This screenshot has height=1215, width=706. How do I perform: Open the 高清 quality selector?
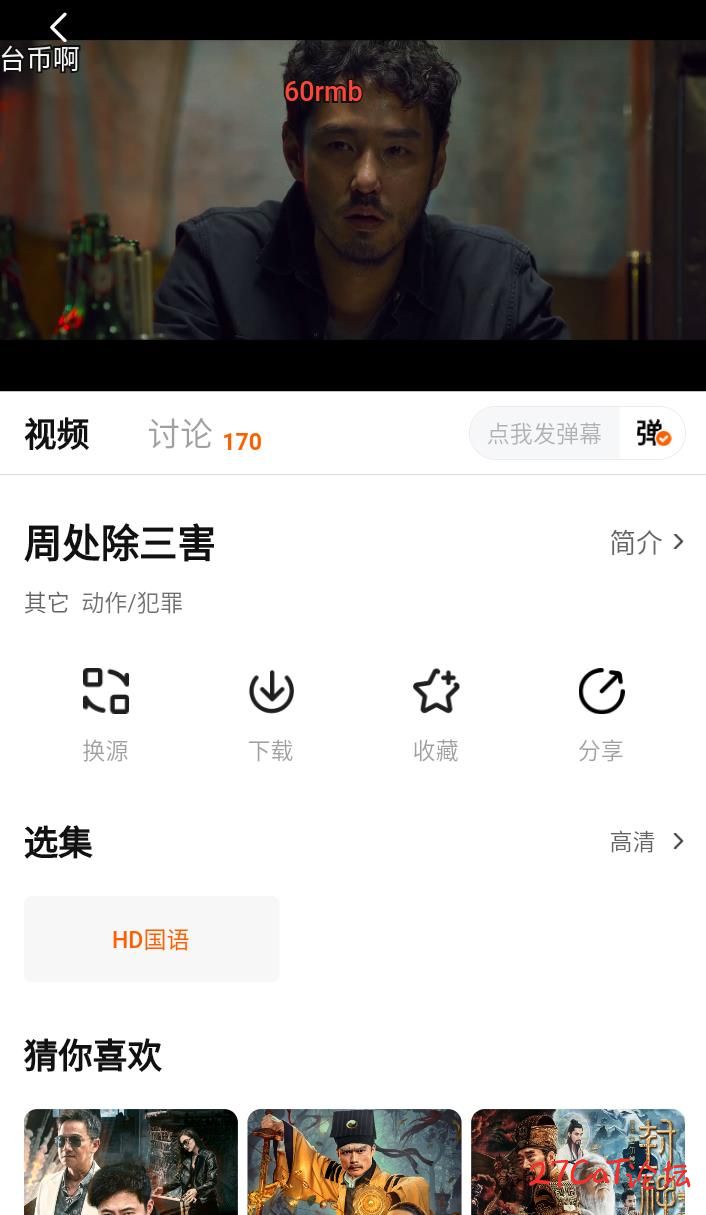click(x=647, y=842)
